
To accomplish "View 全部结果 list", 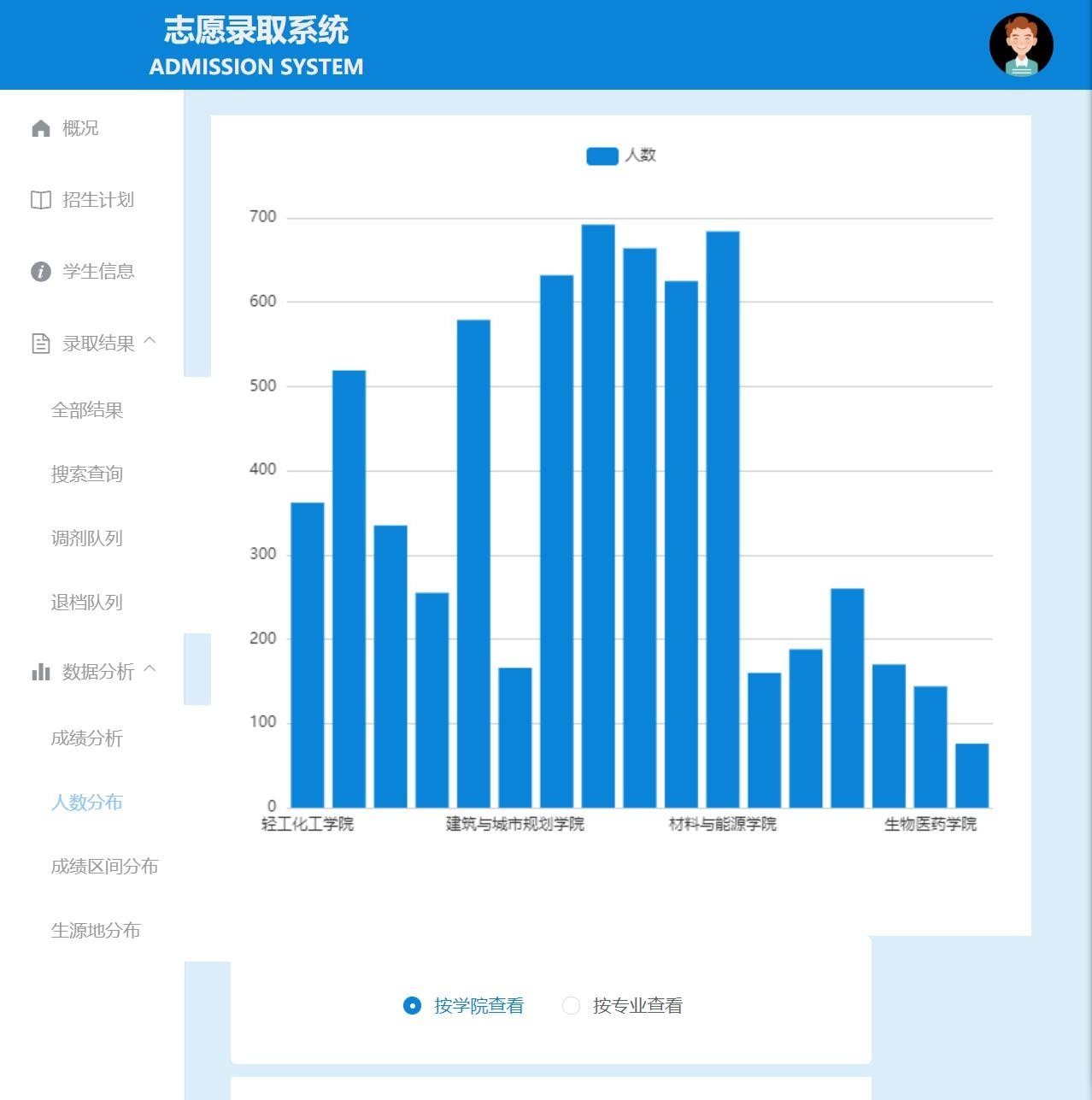I will click(x=87, y=410).
